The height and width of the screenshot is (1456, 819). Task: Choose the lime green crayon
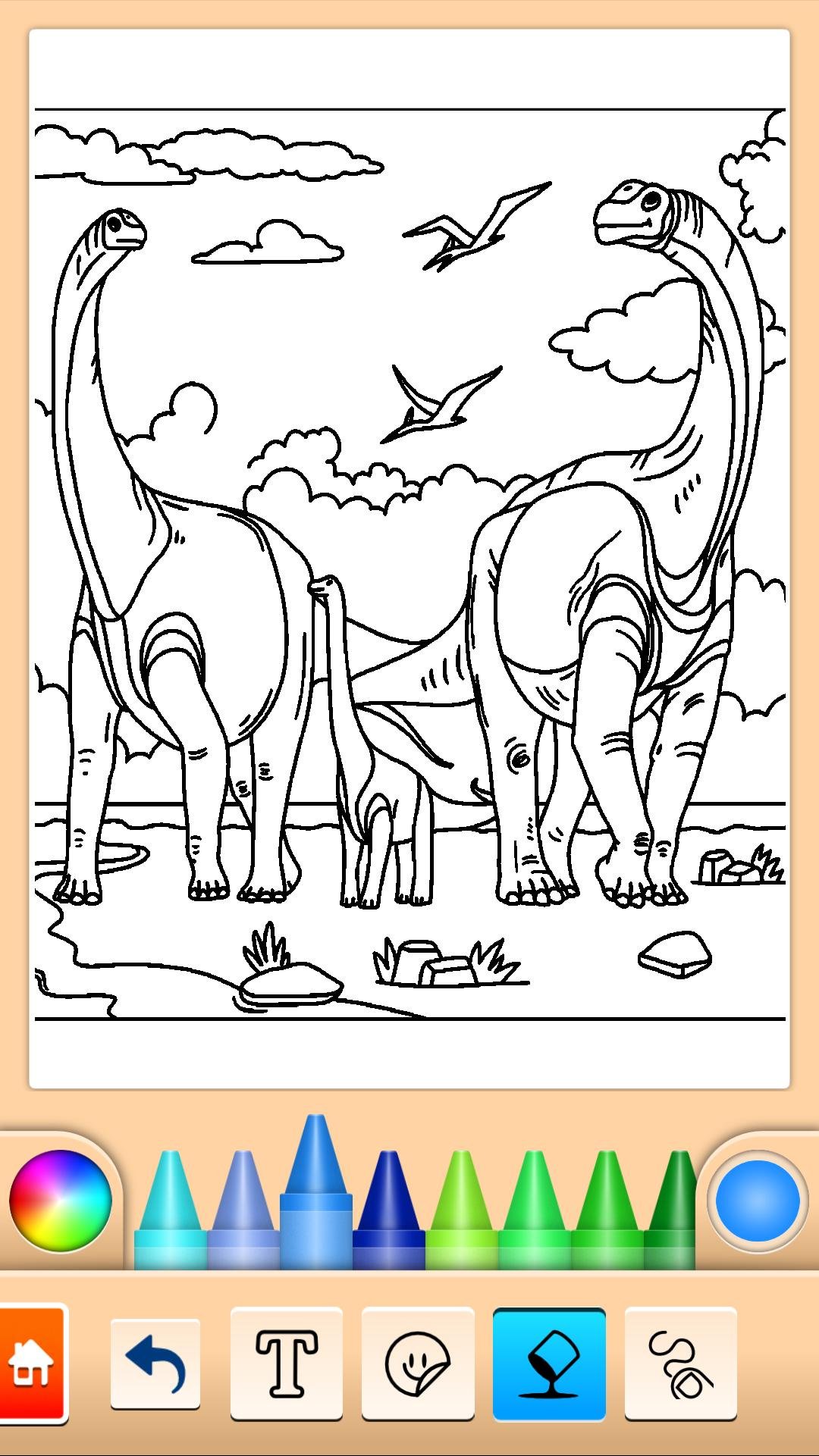pyautogui.click(x=462, y=1209)
